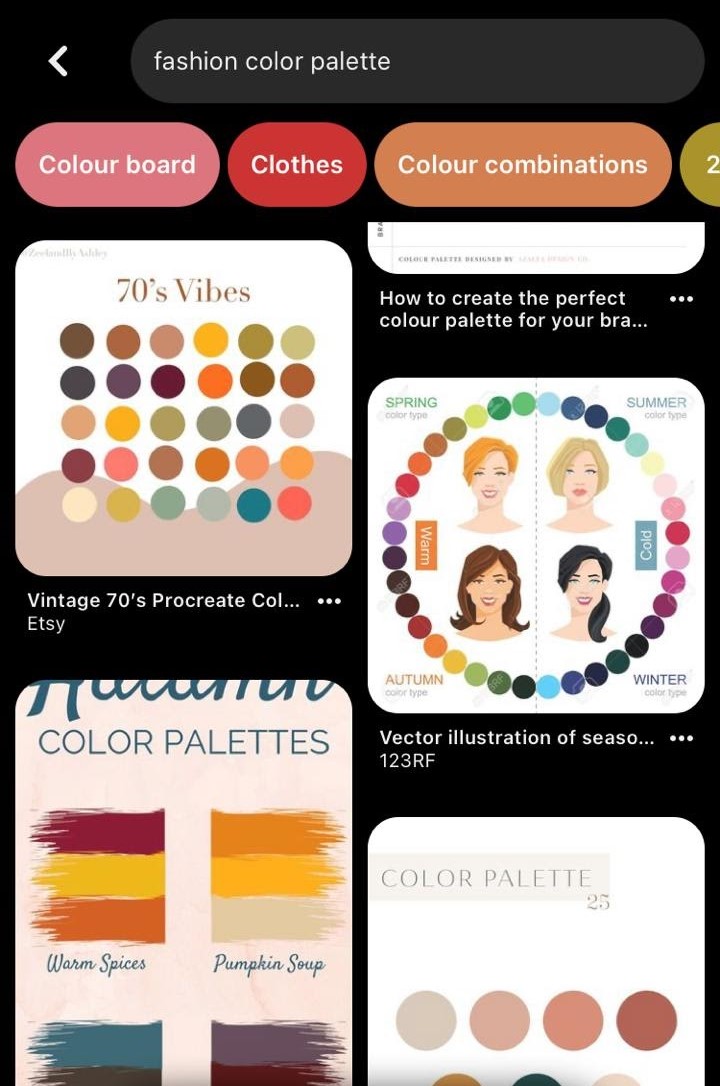The height and width of the screenshot is (1086, 720).
Task: Select the Colour board chip
Action: 117,165
